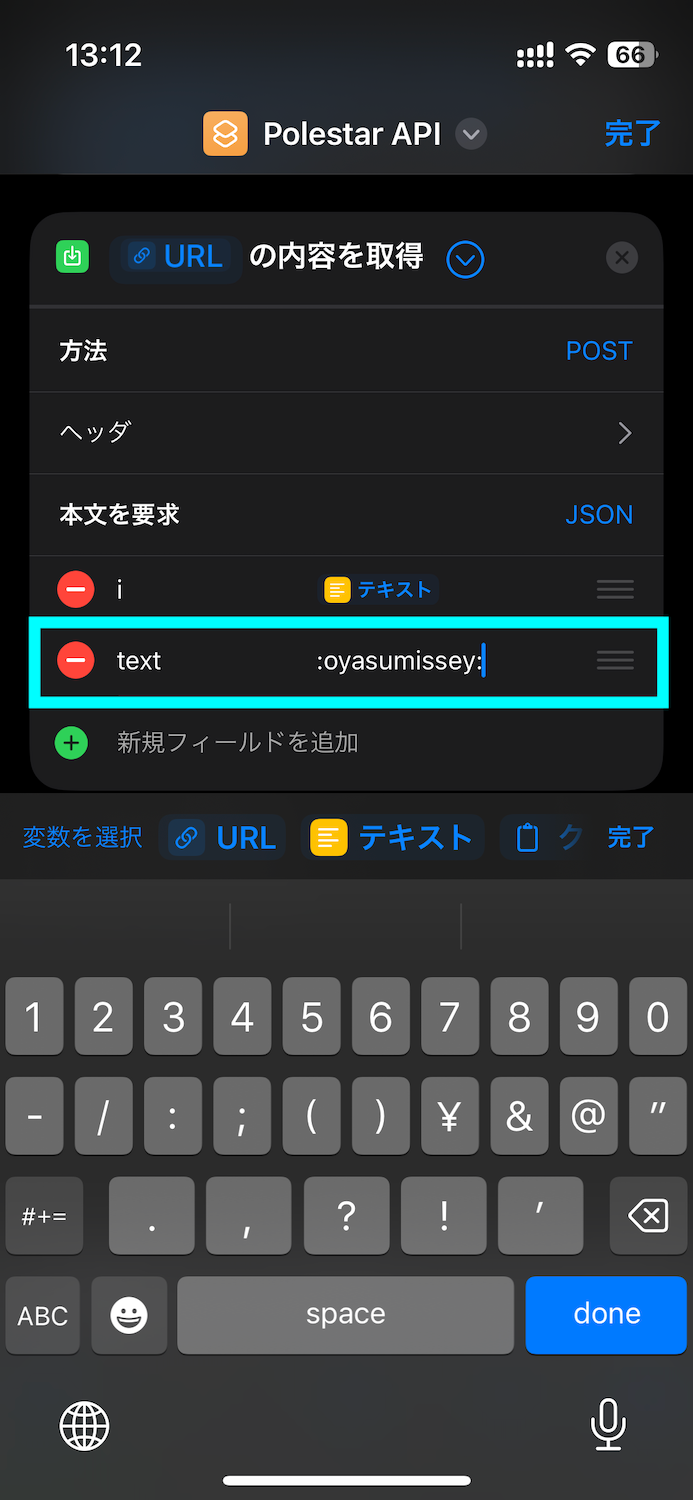Tap 完了 above the keyboard
This screenshot has height=1500, width=693.
click(x=631, y=837)
